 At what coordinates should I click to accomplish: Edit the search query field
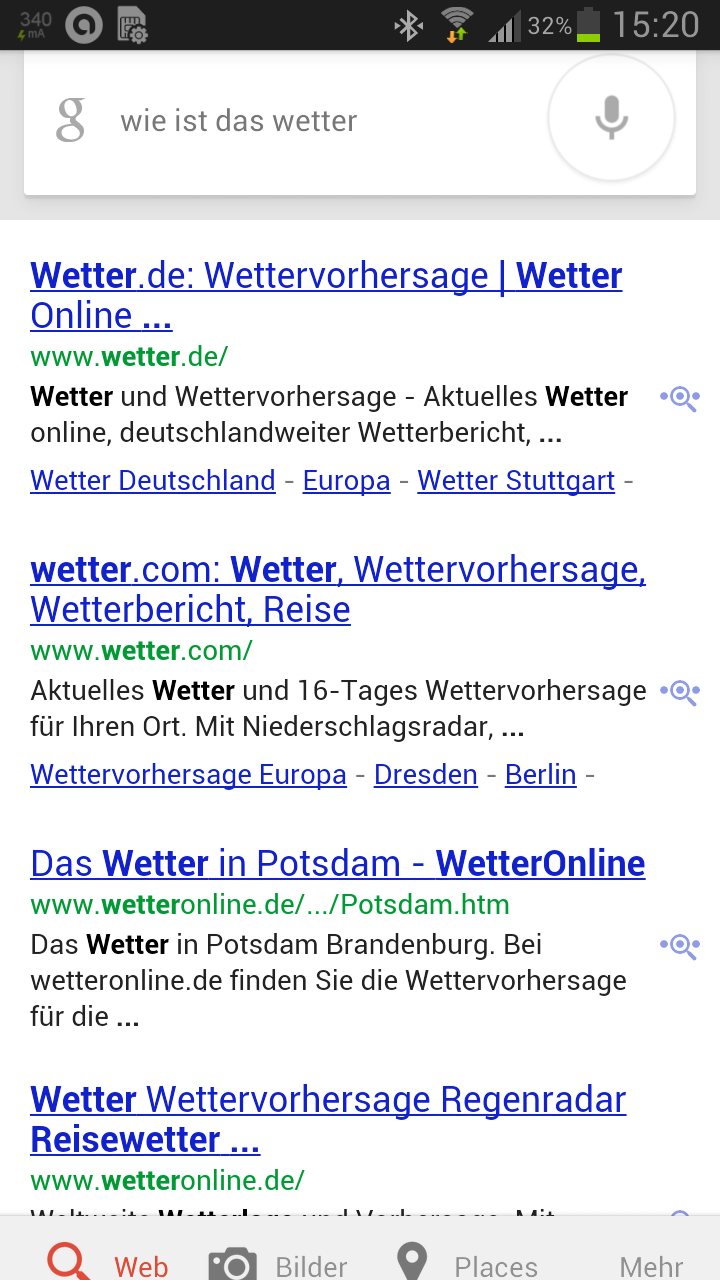pos(300,122)
